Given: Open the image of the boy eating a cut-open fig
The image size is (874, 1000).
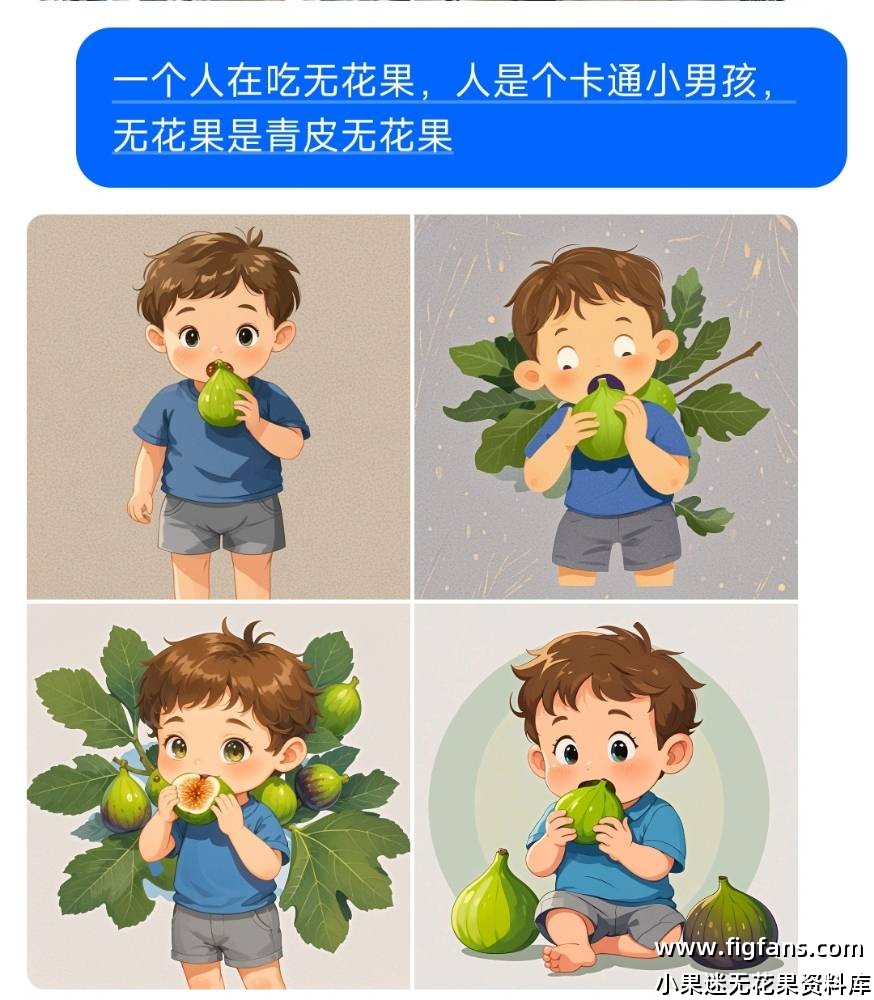Looking at the screenshot, I should click(218, 796).
